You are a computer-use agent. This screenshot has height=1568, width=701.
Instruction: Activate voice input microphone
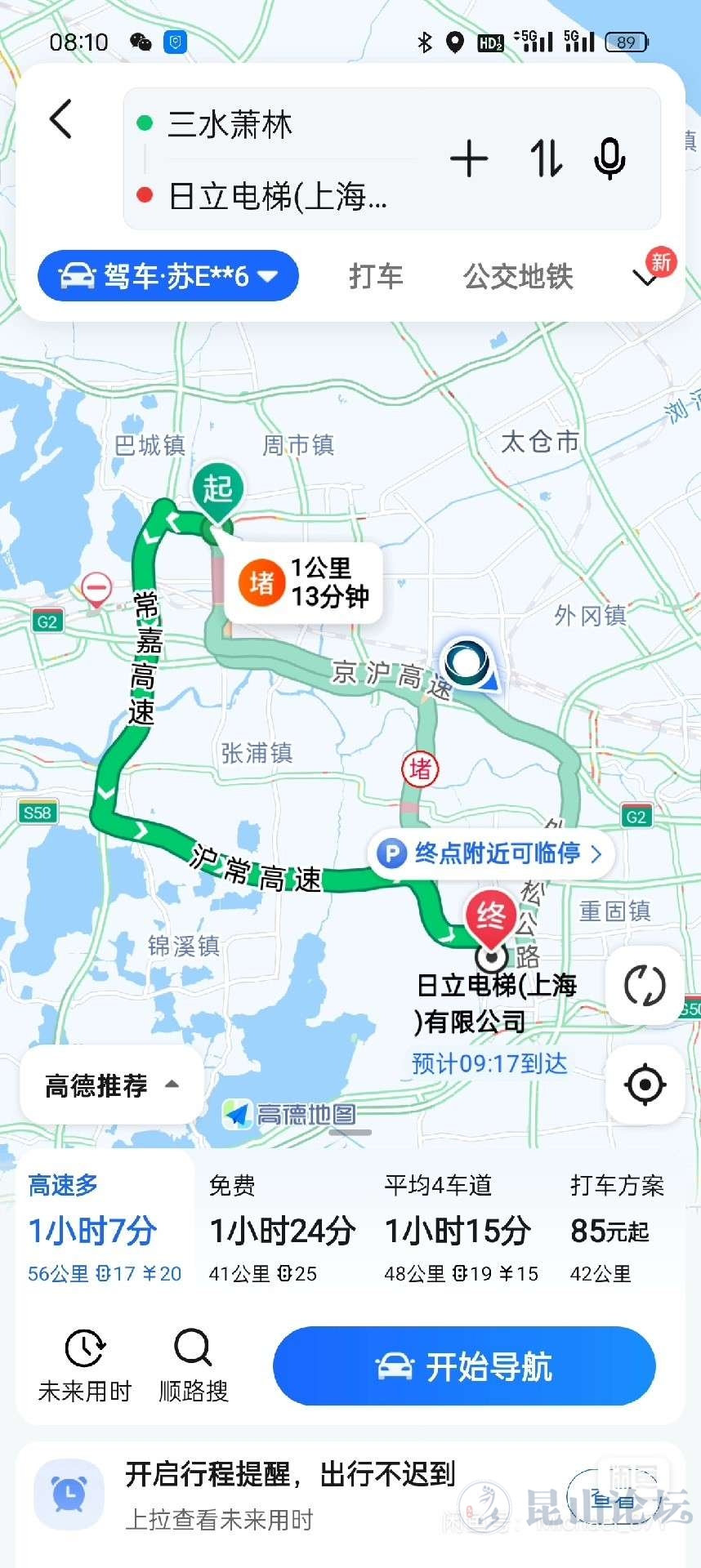pyautogui.click(x=609, y=158)
